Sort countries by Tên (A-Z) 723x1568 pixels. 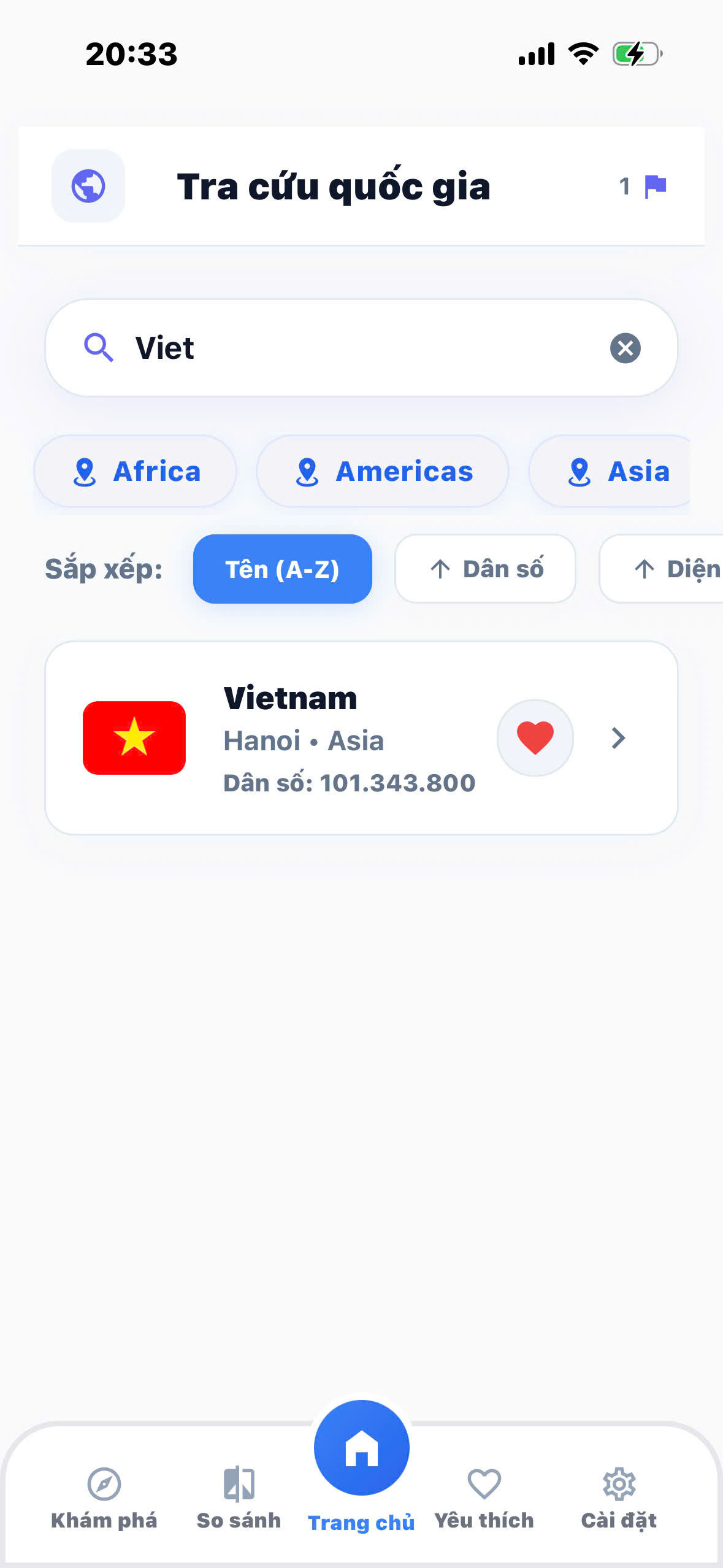click(282, 568)
